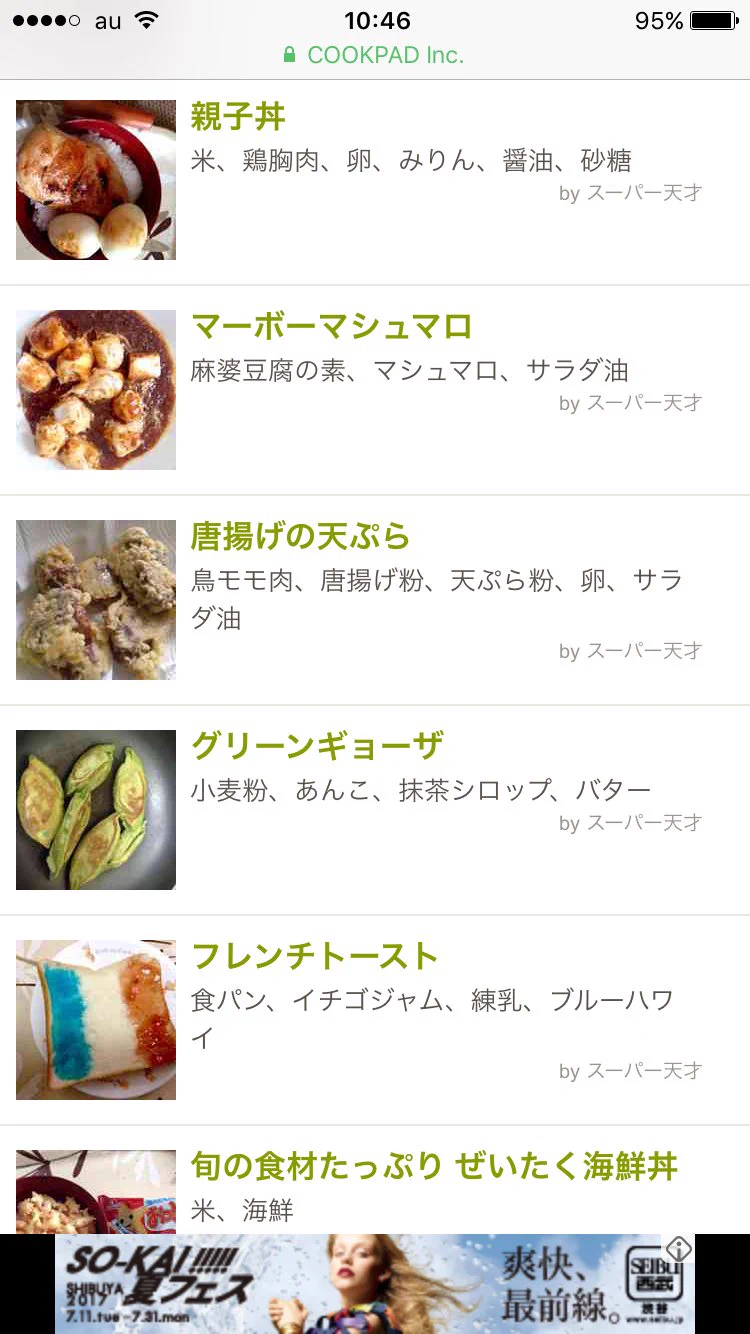The width and height of the screenshot is (750, 1334).
Task: Open the ぜいたく海鮮丼 recipe
Action: (x=433, y=1166)
